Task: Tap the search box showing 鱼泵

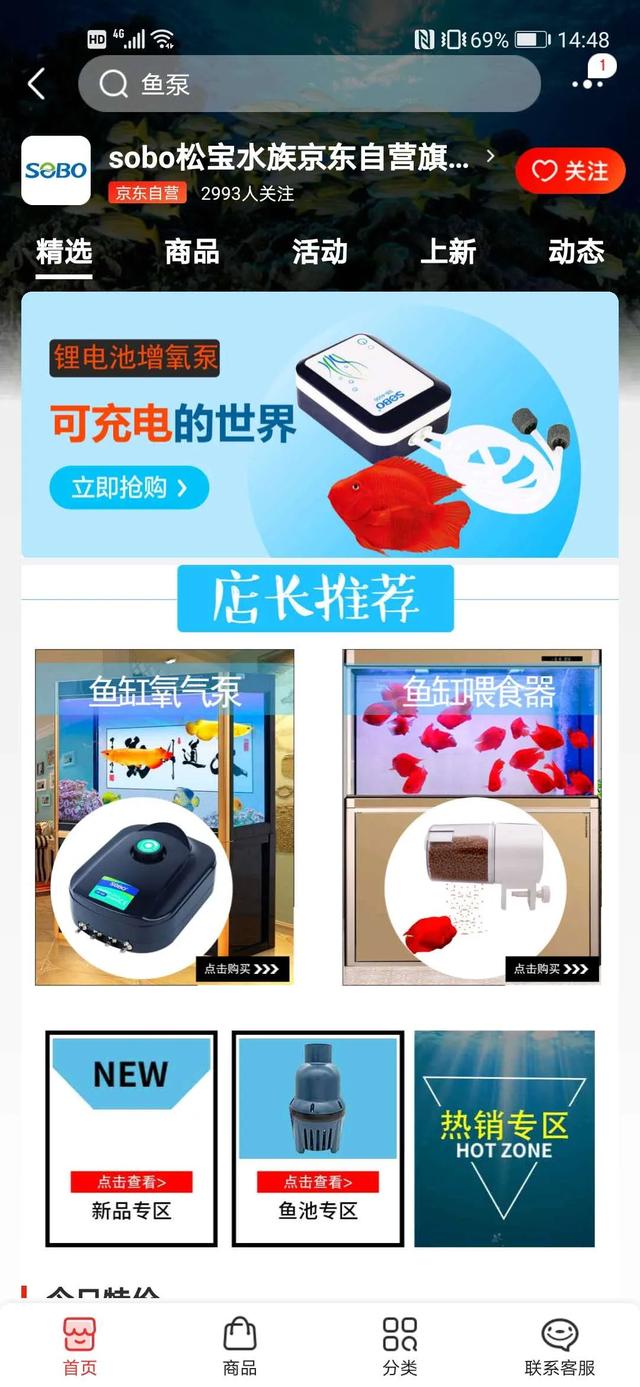Action: click(309, 84)
